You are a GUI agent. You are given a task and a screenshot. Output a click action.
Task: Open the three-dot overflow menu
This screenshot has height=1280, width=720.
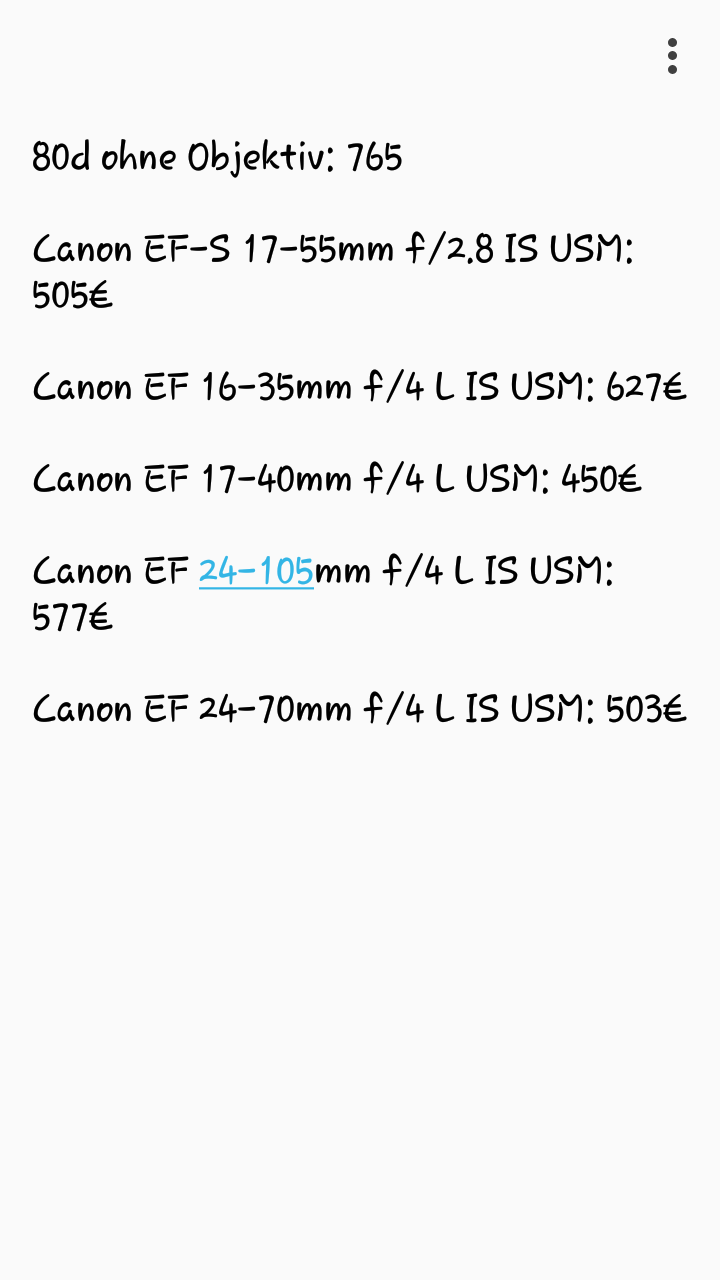(x=672, y=56)
